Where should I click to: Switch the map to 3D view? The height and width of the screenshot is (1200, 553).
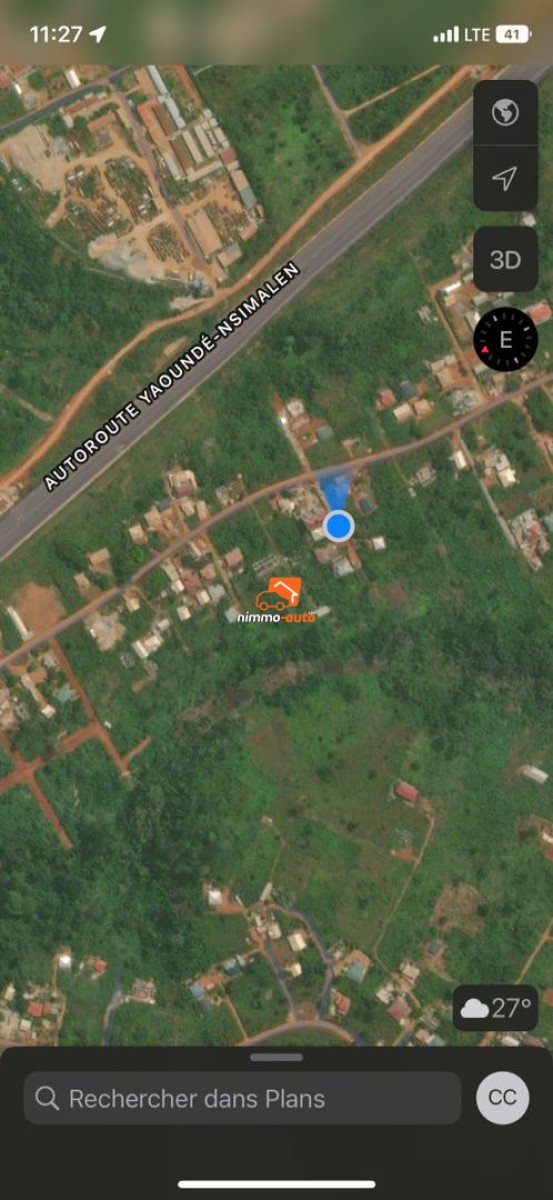pyautogui.click(x=505, y=260)
